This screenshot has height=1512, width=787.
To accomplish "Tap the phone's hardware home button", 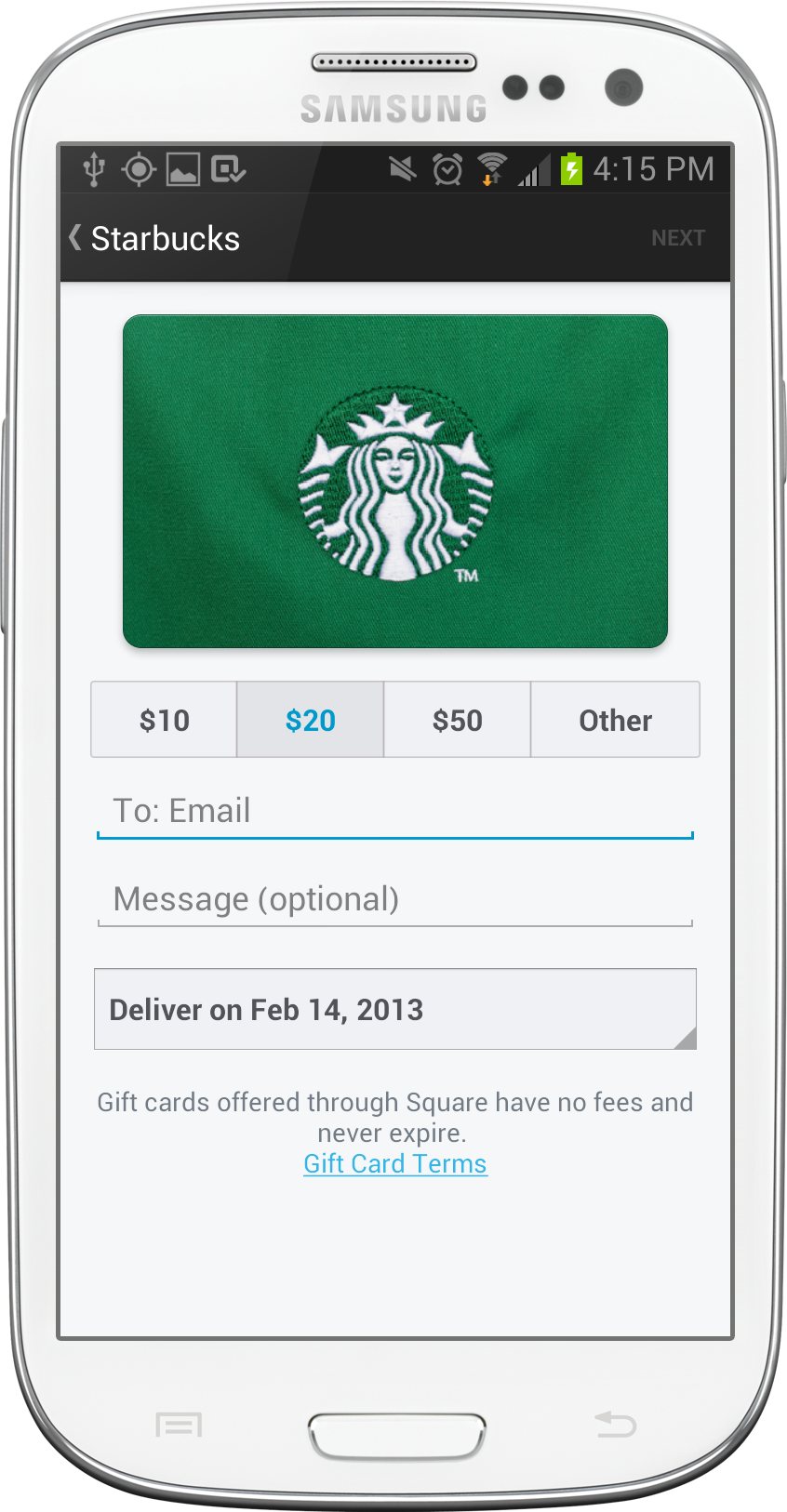I will [396, 1436].
